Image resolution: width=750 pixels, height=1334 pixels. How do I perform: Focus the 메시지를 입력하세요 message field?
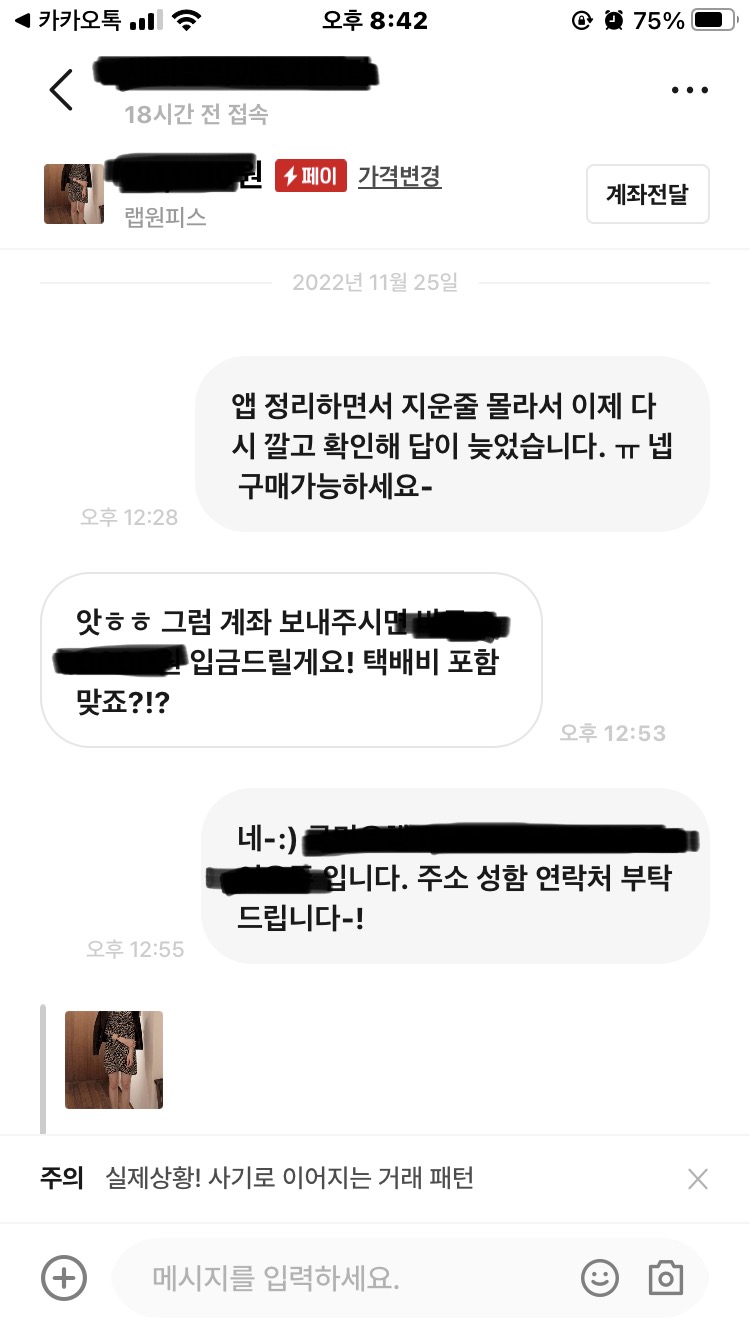(340, 1277)
